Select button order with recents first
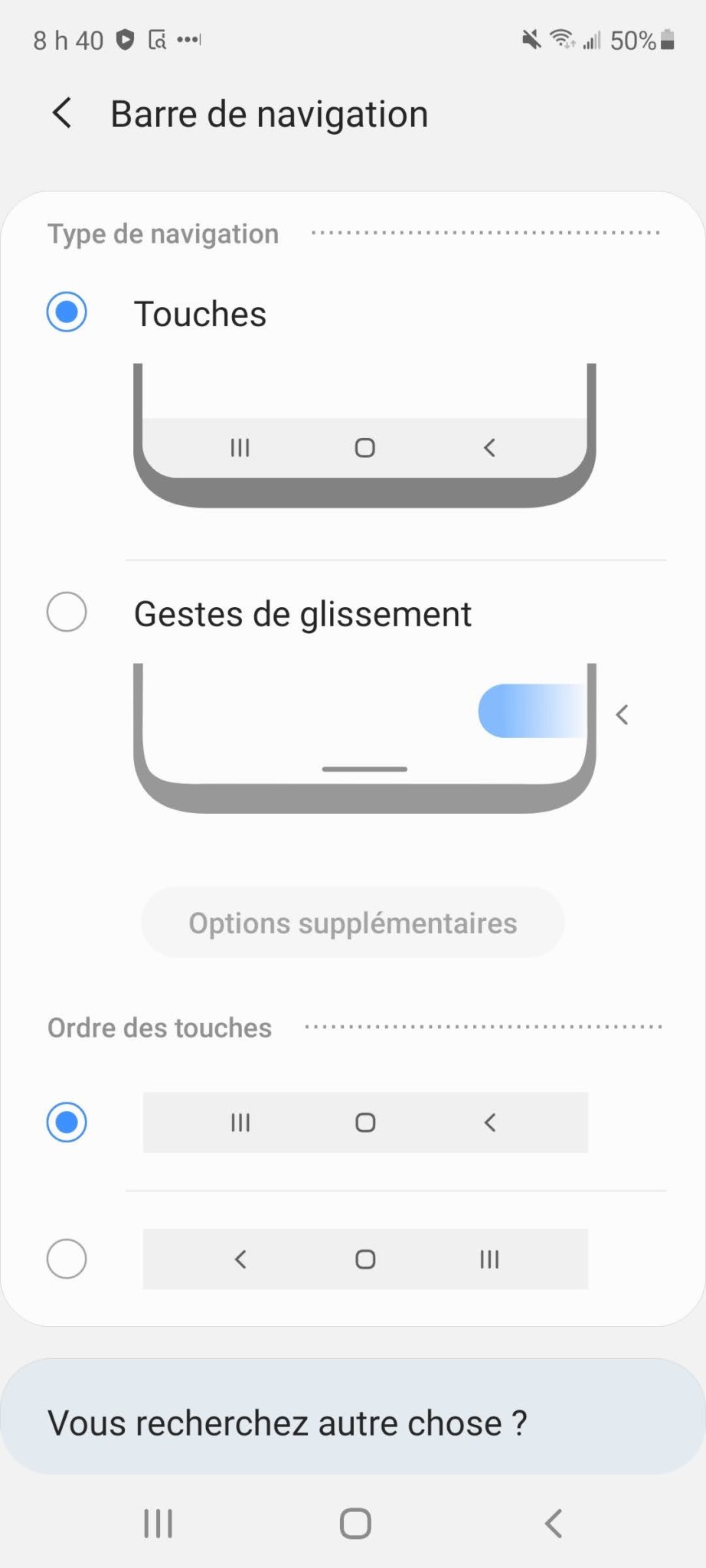 pyautogui.click(x=67, y=1122)
